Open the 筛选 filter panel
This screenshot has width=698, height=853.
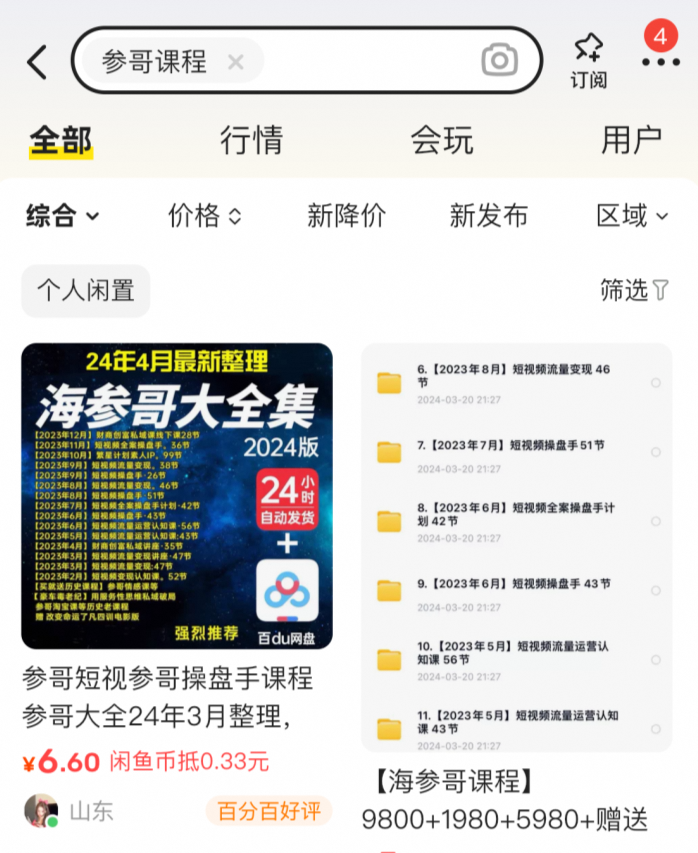[634, 290]
